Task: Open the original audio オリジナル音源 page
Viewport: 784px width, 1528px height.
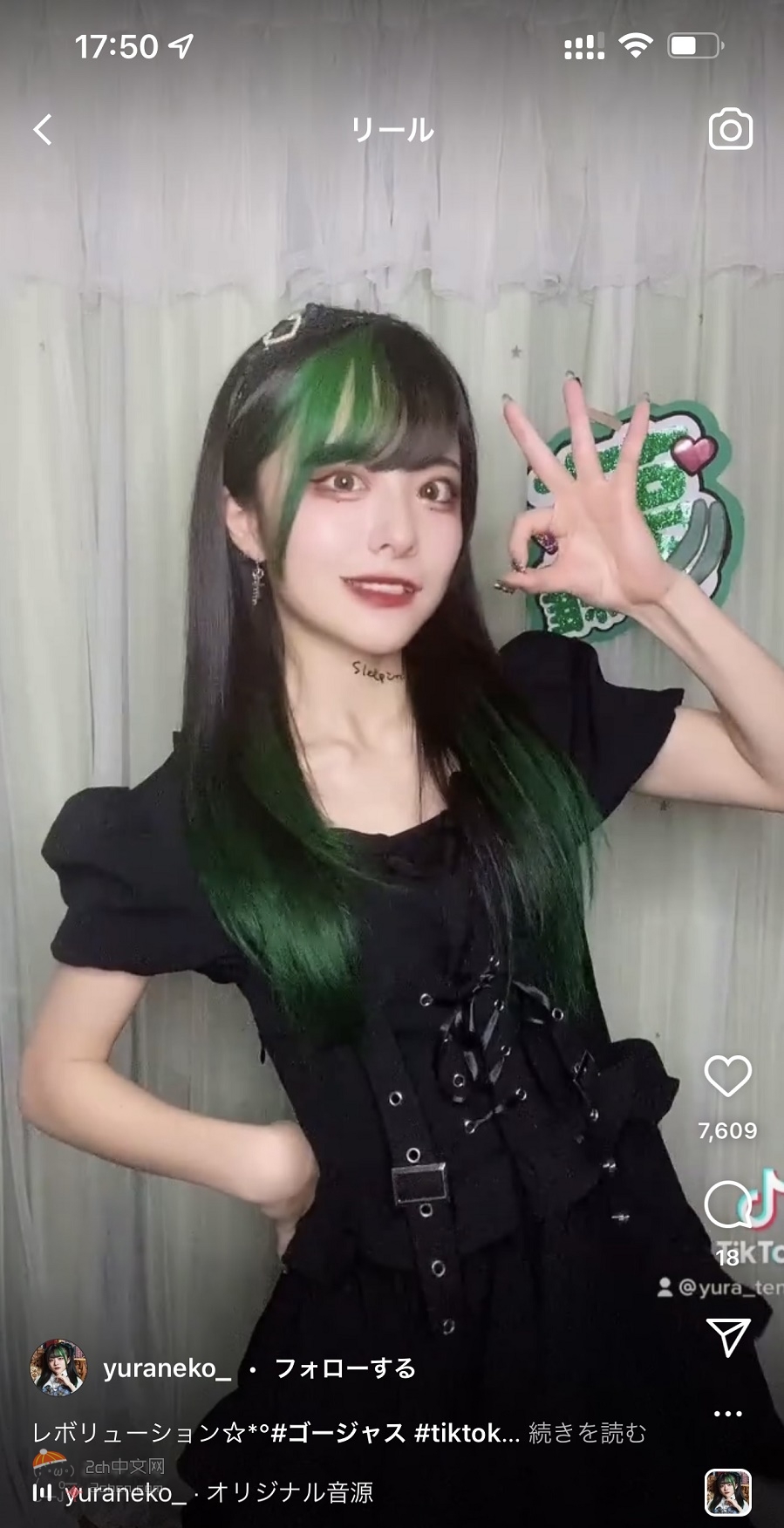Action: (290, 1493)
